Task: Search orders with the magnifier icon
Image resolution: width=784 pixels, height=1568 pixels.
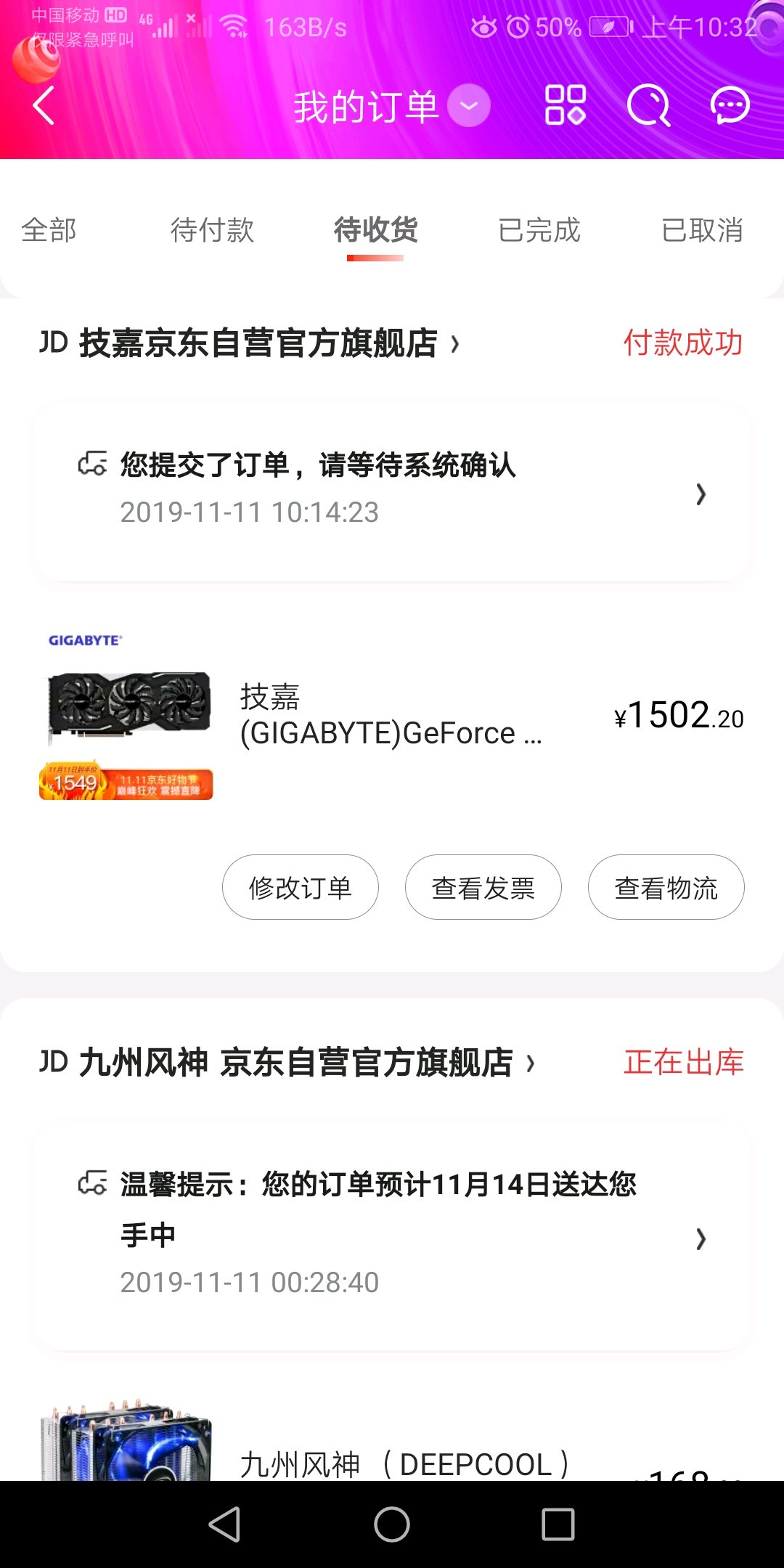Action: pos(648,106)
